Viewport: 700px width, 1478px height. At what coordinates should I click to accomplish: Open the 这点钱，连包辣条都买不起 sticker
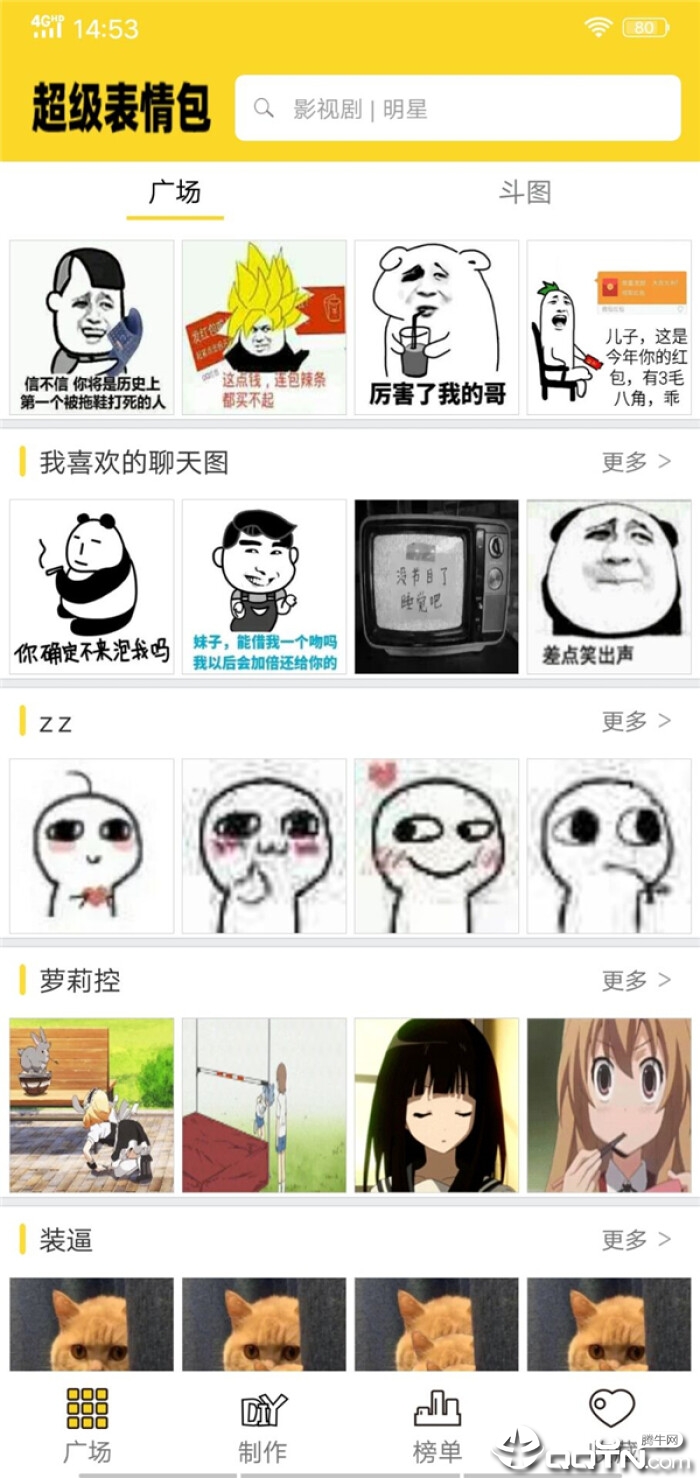click(264, 327)
